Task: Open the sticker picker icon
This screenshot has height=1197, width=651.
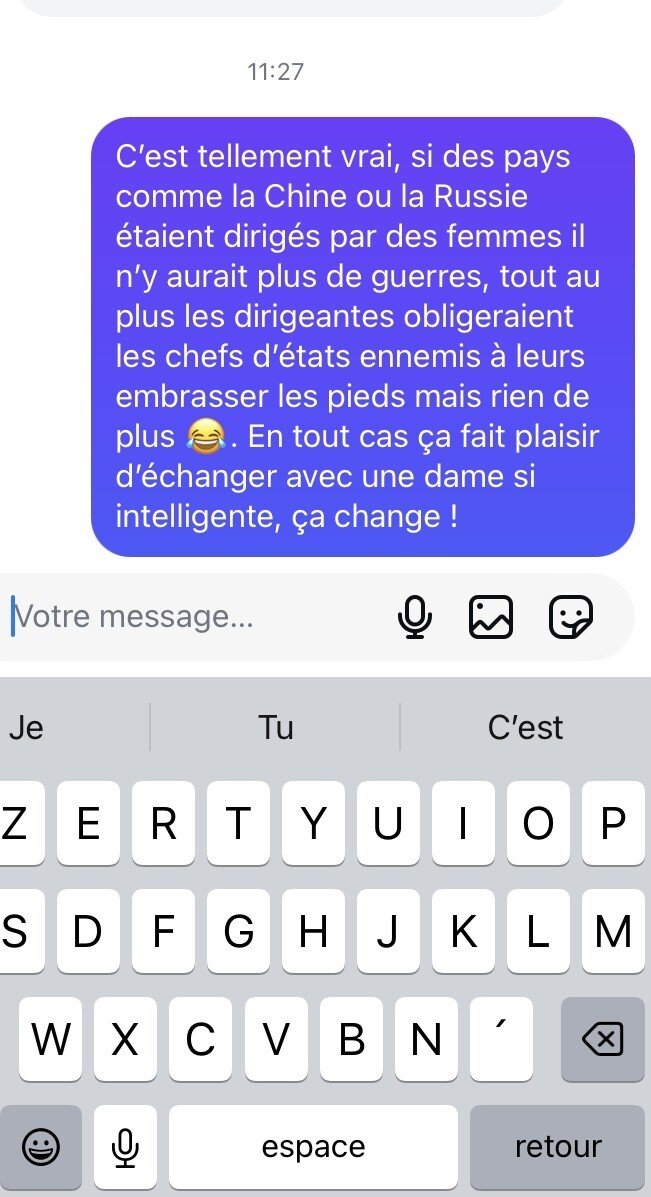Action: pyautogui.click(x=571, y=617)
